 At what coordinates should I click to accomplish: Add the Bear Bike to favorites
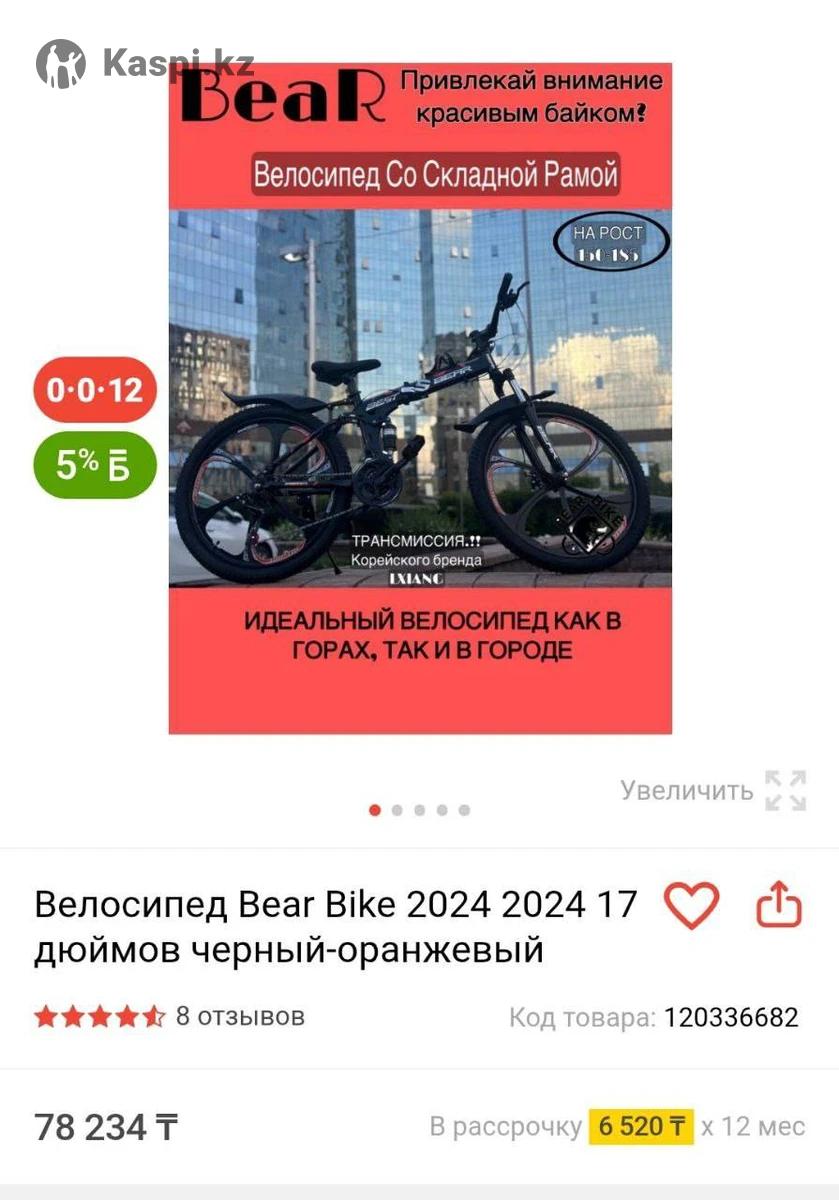(692, 907)
